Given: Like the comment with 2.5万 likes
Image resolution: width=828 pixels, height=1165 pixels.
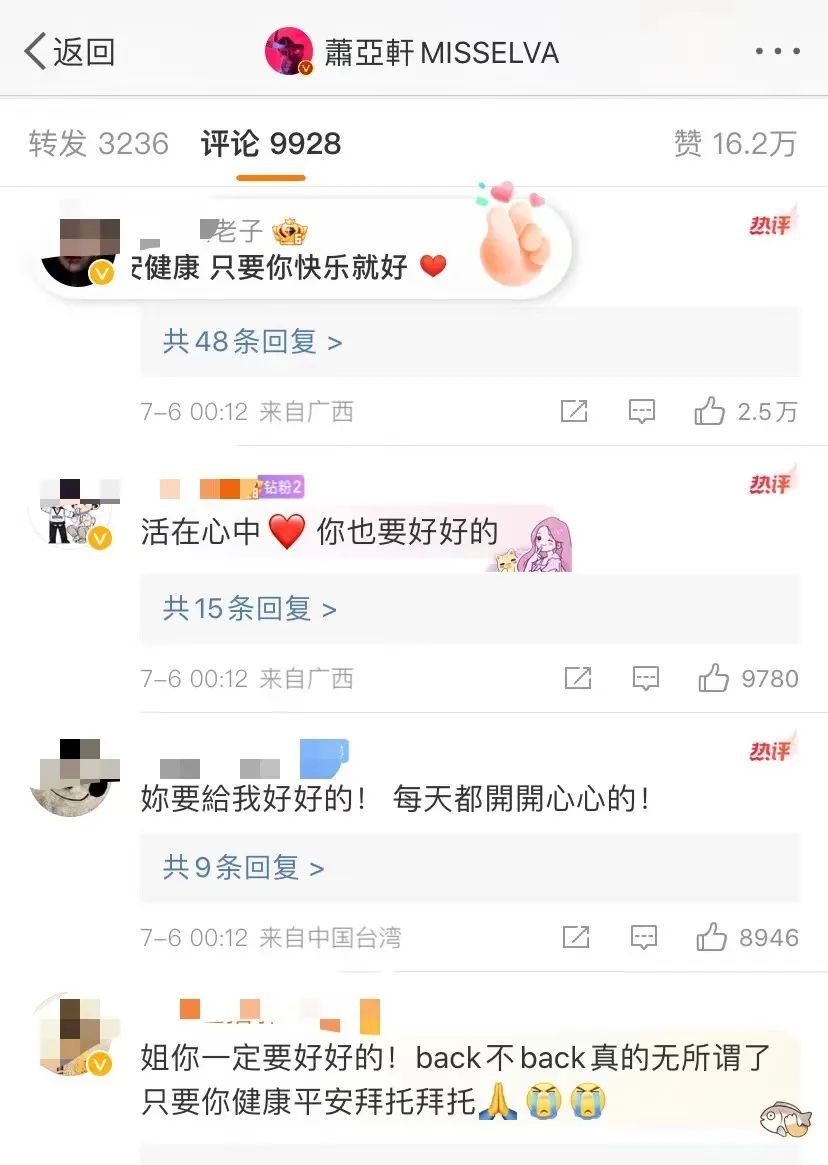Looking at the screenshot, I should (x=710, y=411).
